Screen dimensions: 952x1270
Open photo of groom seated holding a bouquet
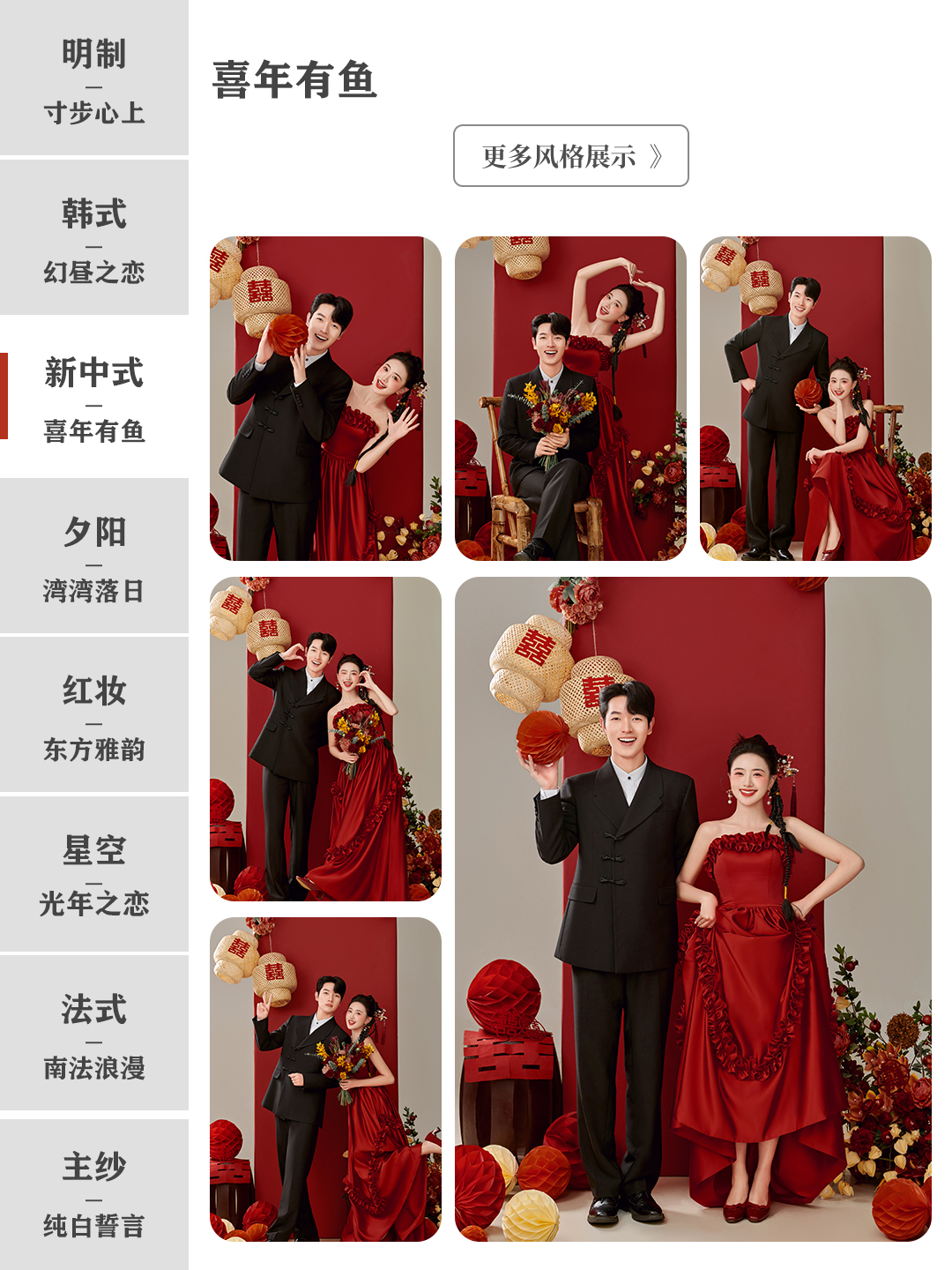click(x=570, y=399)
